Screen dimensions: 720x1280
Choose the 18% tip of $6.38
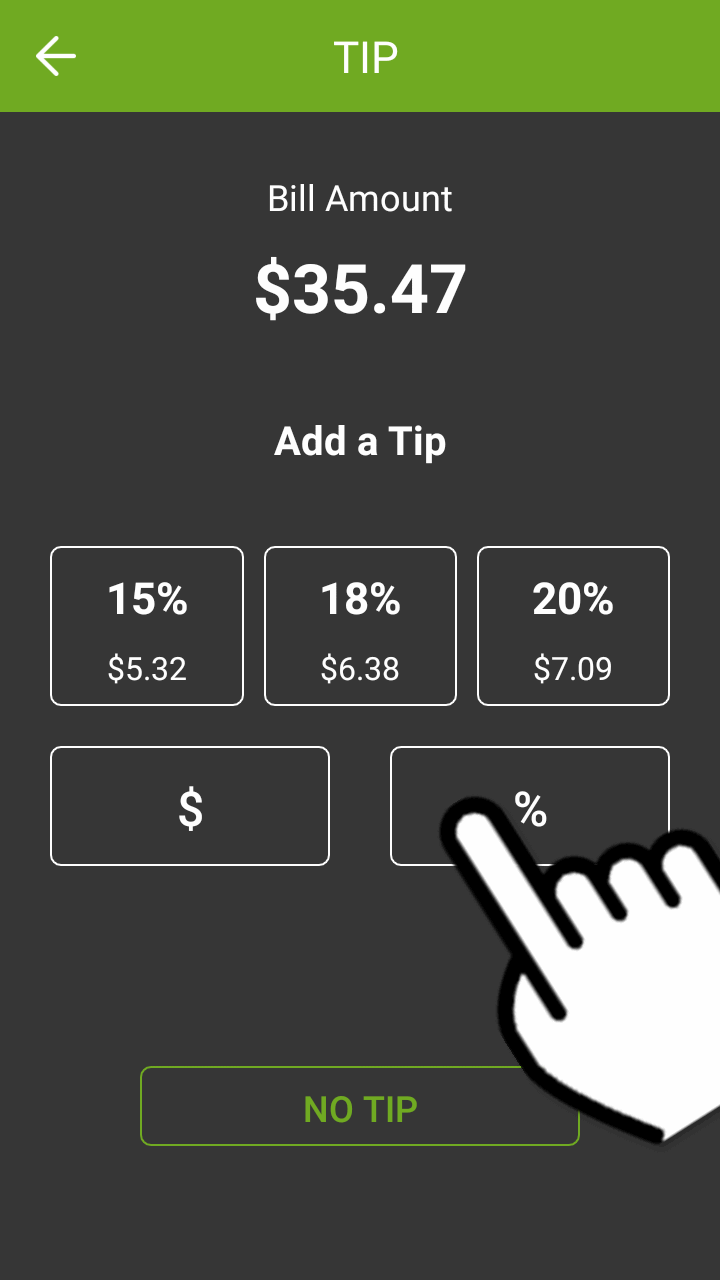pos(360,624)
